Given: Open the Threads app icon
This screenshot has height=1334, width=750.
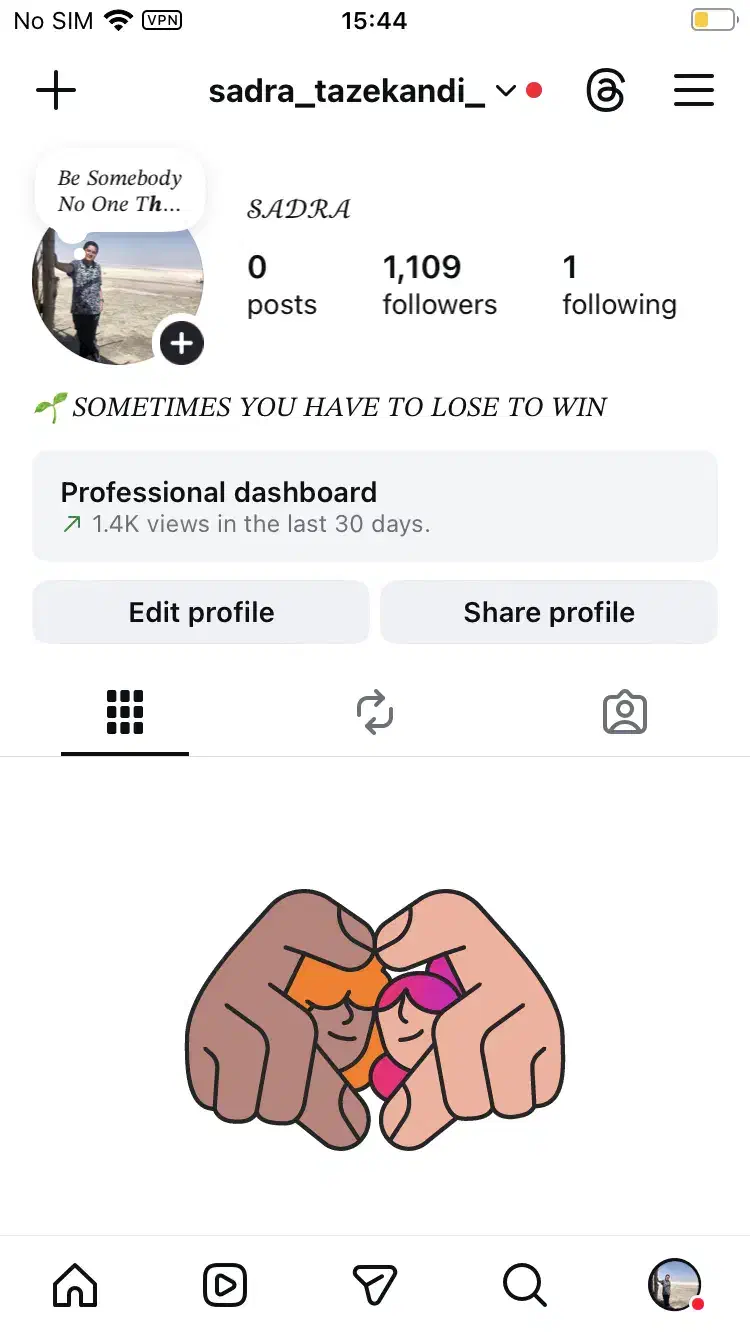Looking at the screenshot, I should click(605, 92).
